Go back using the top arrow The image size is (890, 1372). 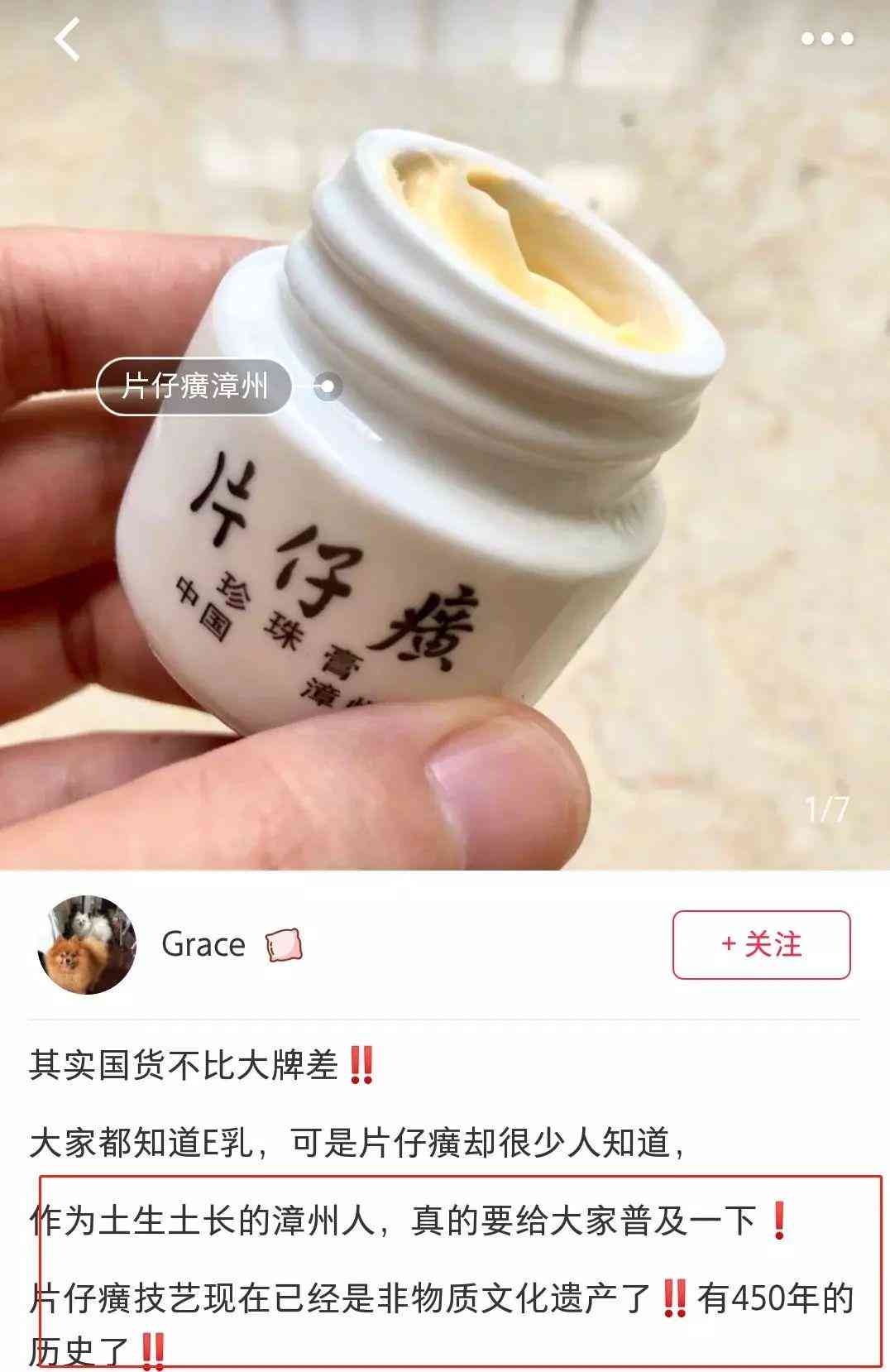[x=68, y=39]
